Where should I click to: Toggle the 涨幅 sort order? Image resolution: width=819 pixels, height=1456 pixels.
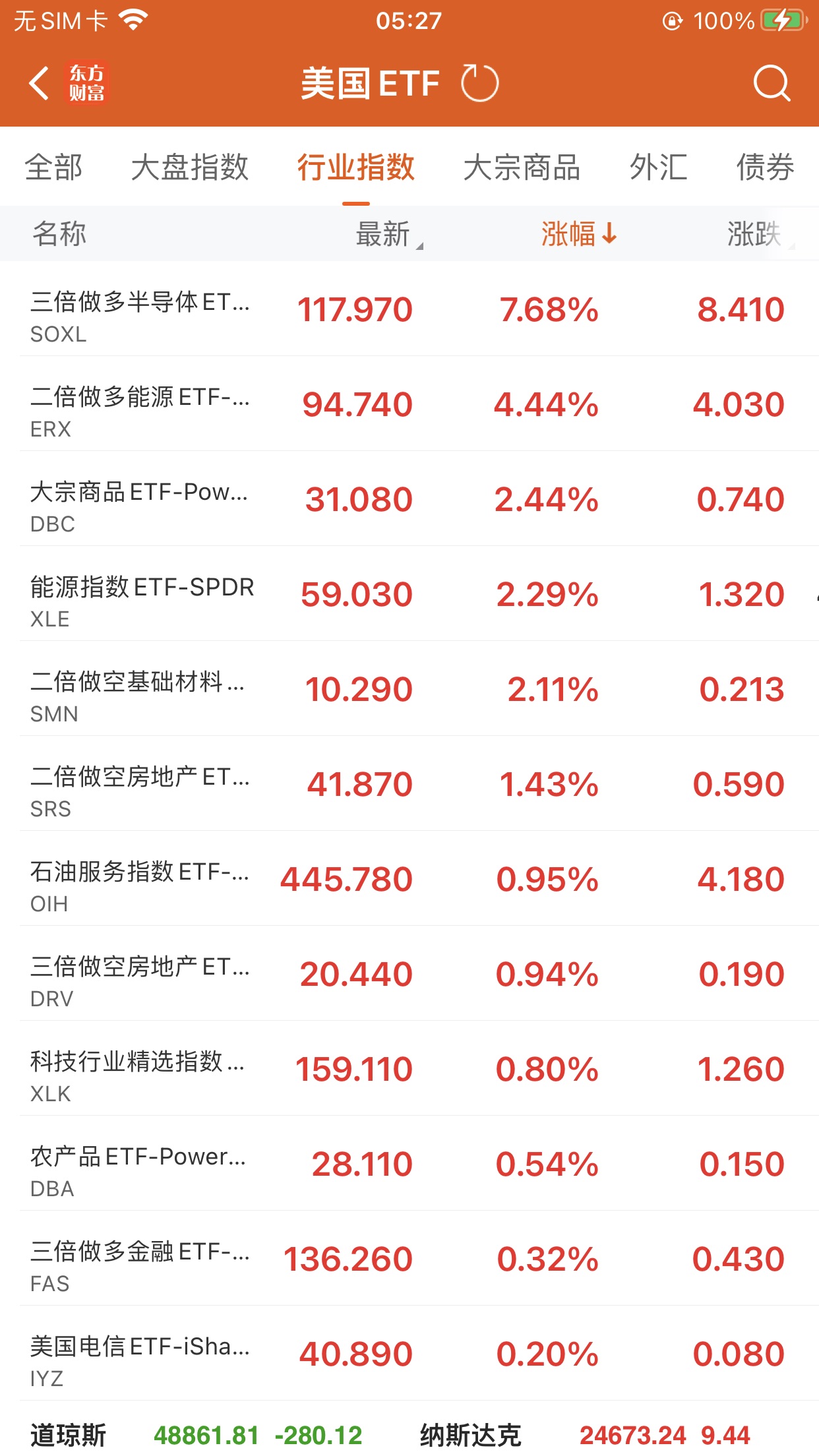(578, 234)
